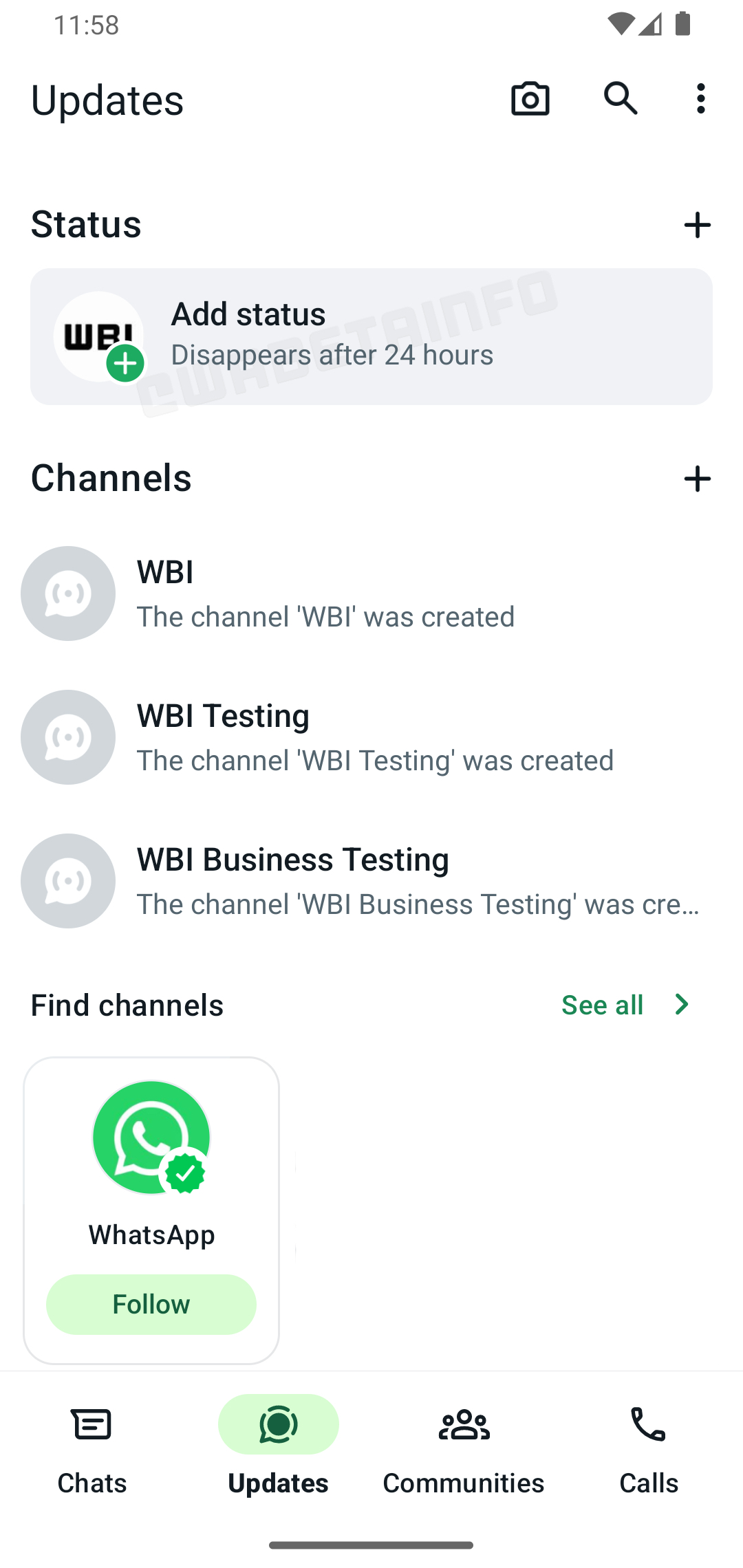Tap the plus icon beside Channels
This screenshot has height=1568, width=743.
pyautogui.click(x=697, y=479)
